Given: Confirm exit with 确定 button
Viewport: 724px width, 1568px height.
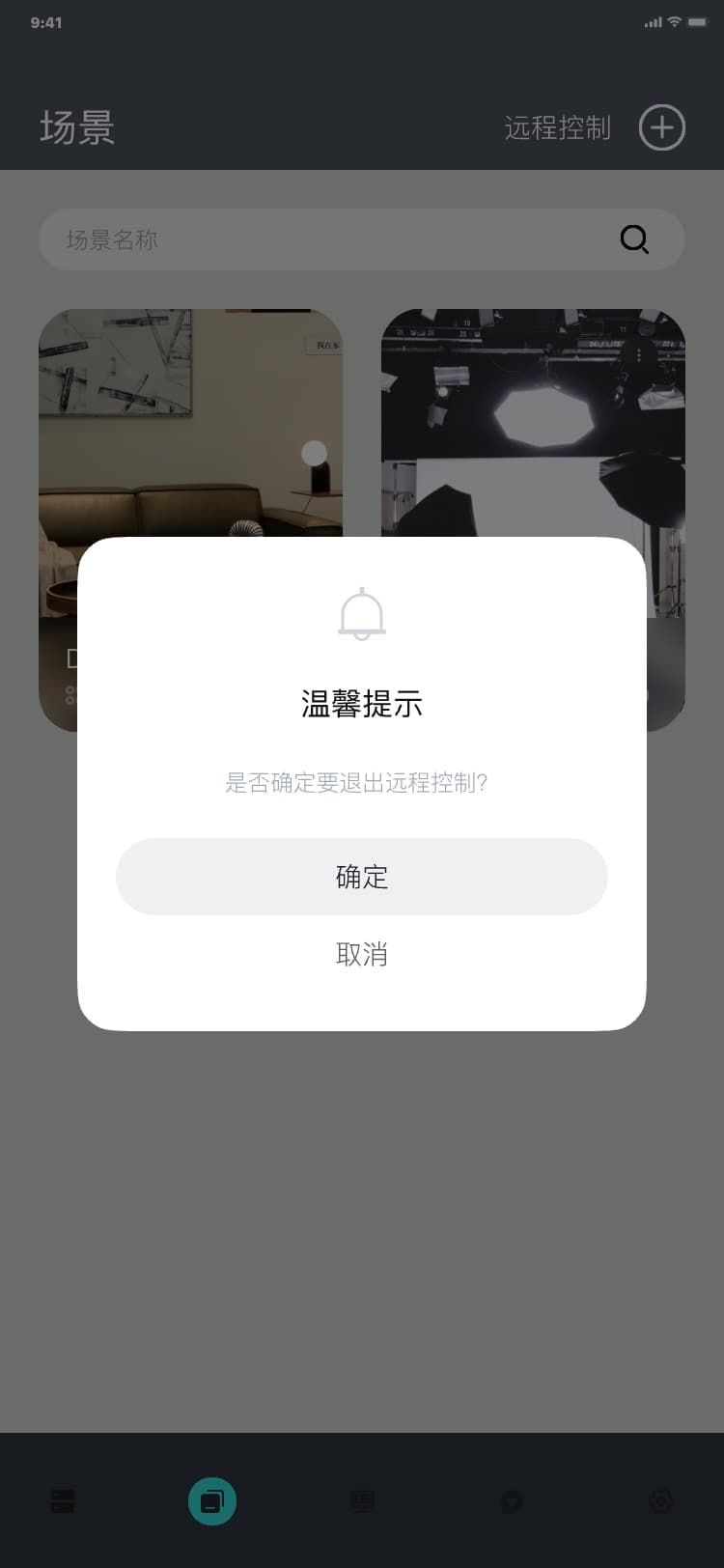Looking at the screenshot, I should click(361, 877).
